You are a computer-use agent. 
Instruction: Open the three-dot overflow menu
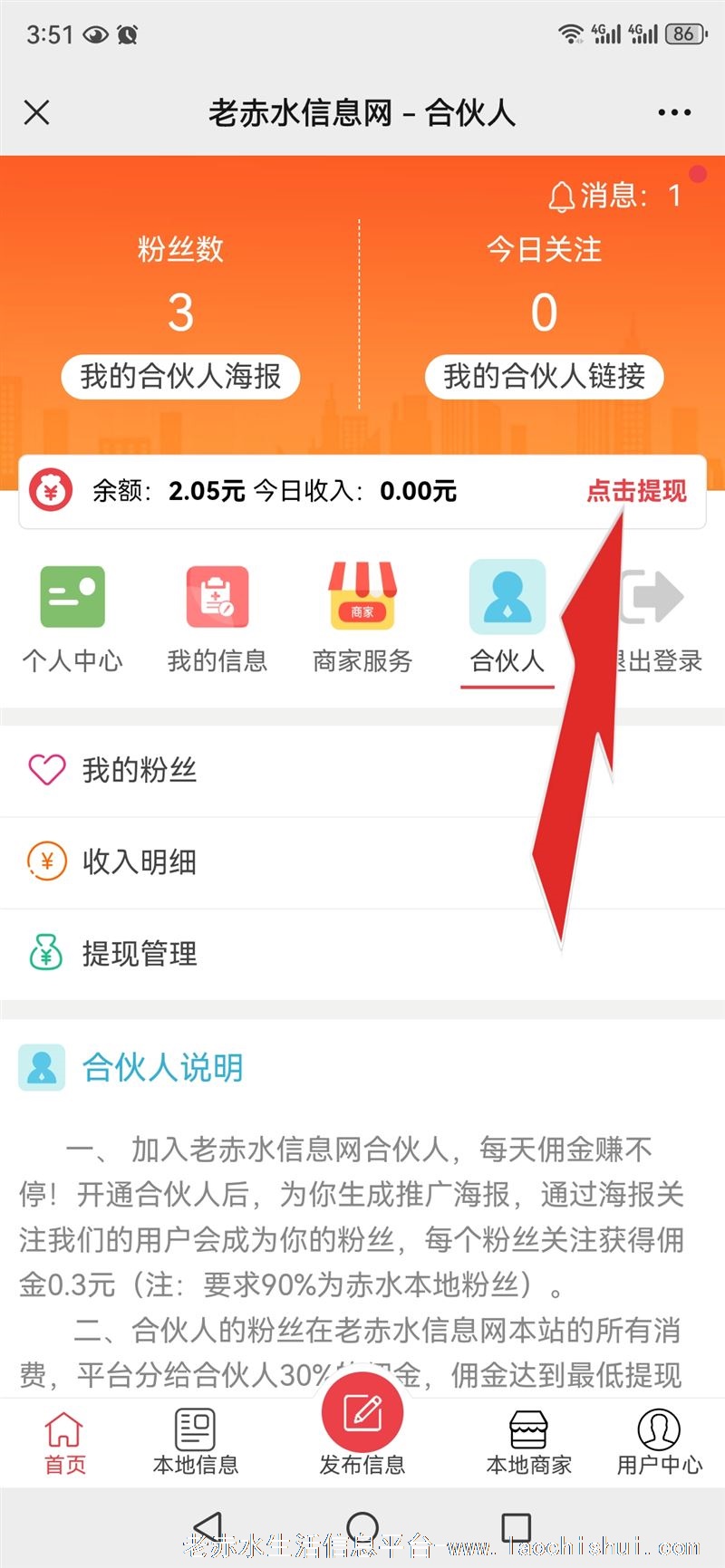pyautogui.click(x=674, y=113)
